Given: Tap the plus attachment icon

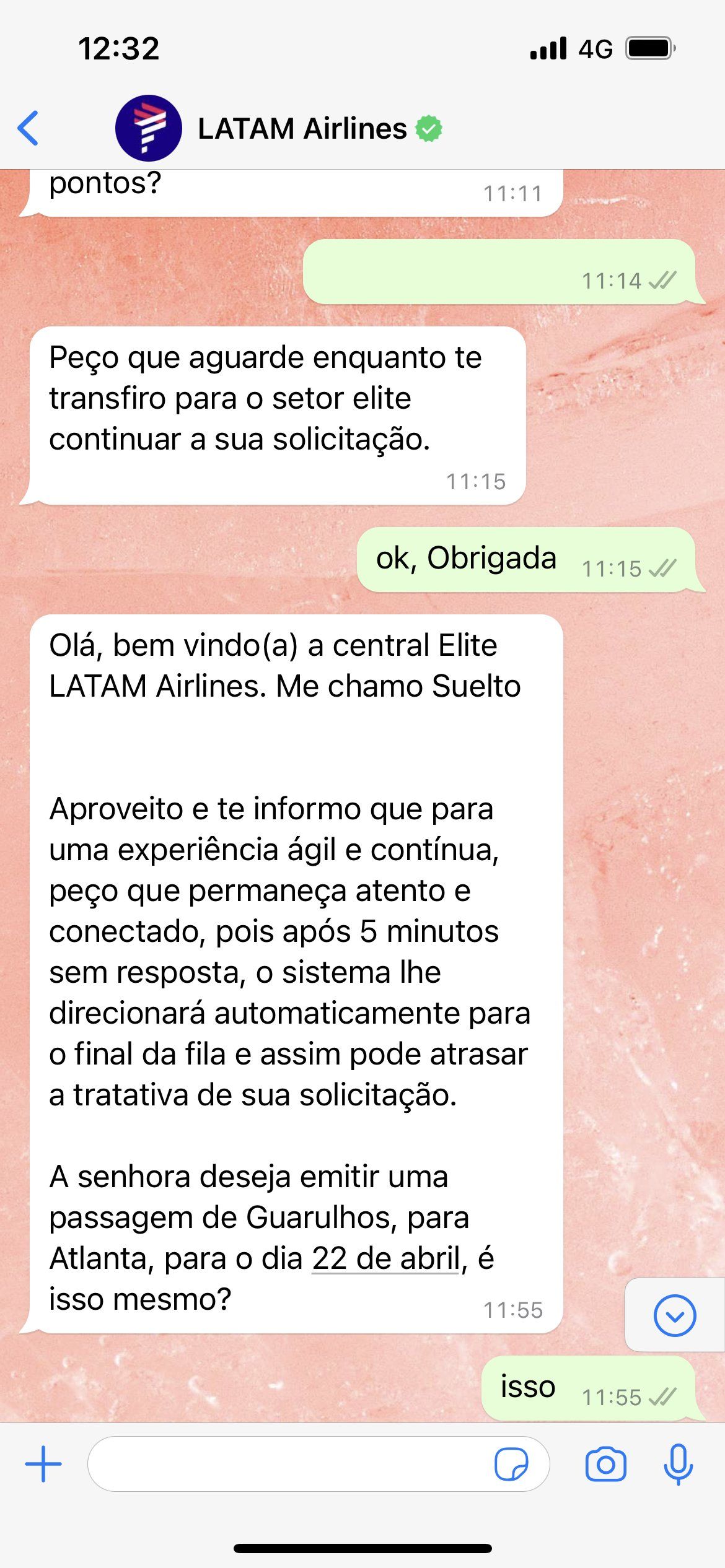Looking at the screenshot, I should [x=43, y=1464].
